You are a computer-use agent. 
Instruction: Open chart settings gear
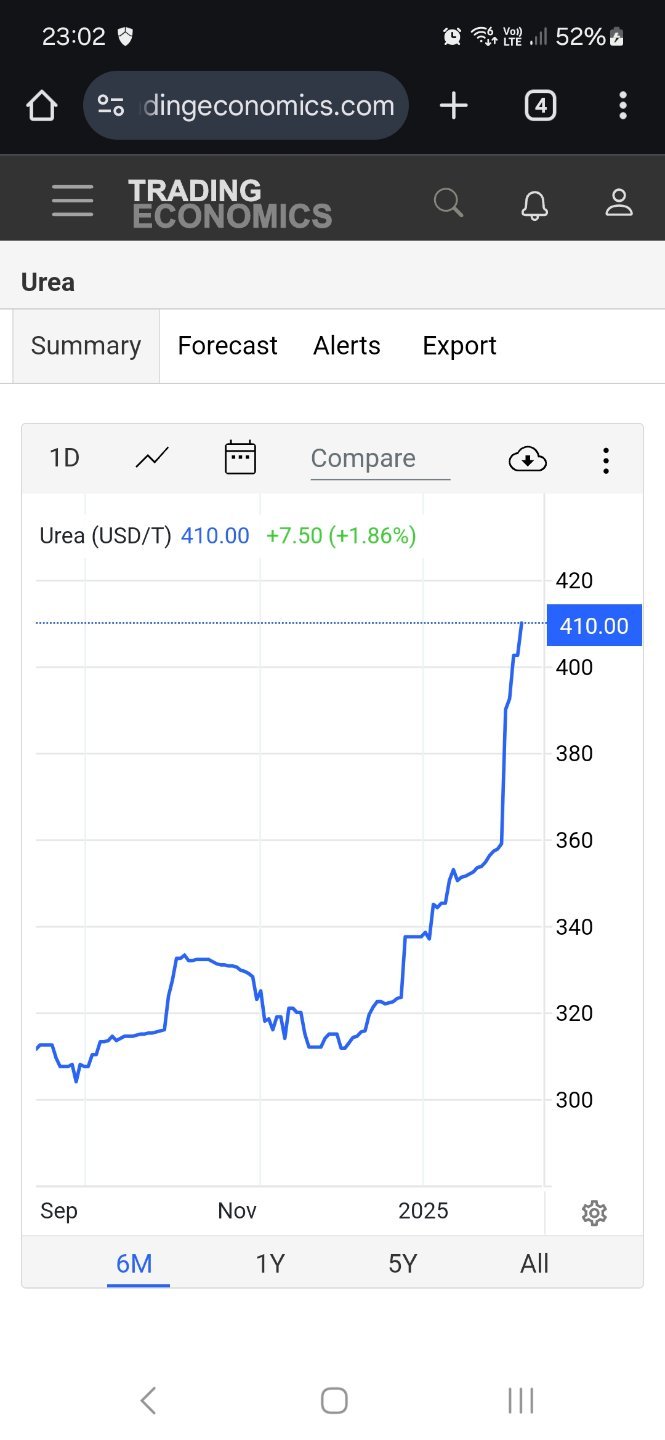594,1214
